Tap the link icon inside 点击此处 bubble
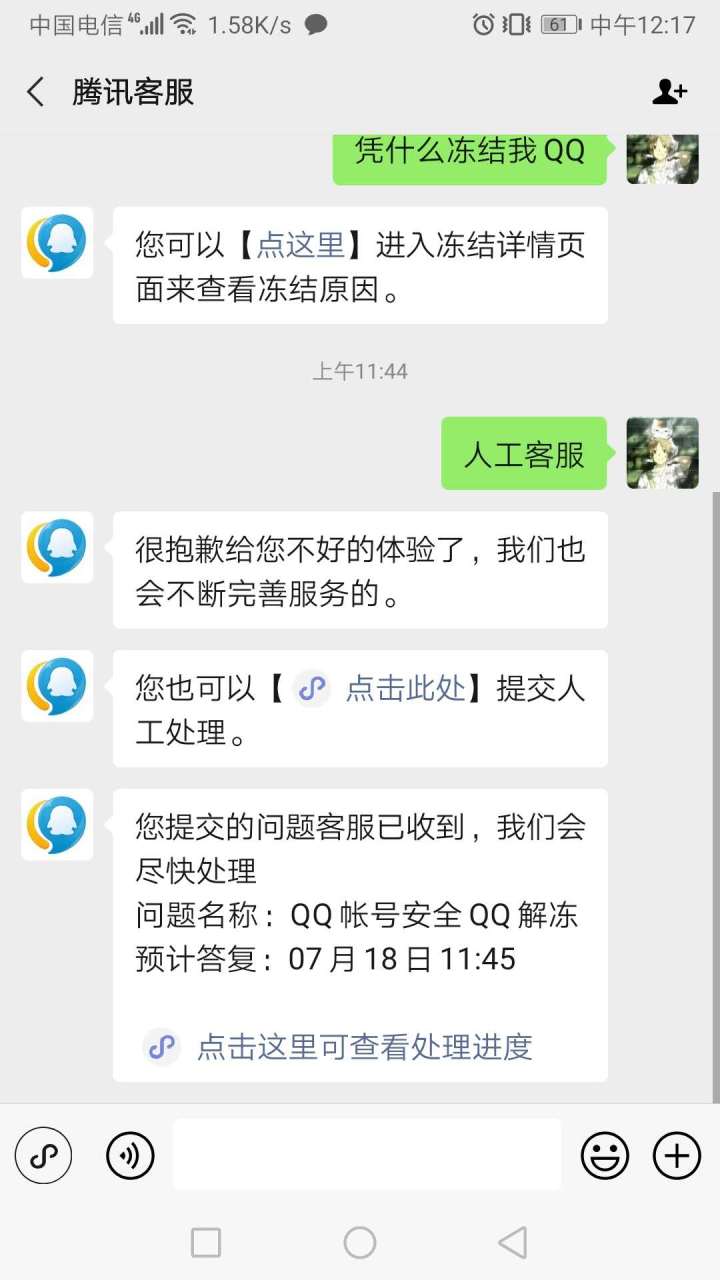Screen dimensions: 720x1280 pyautogui.click(x=311, y=689)
